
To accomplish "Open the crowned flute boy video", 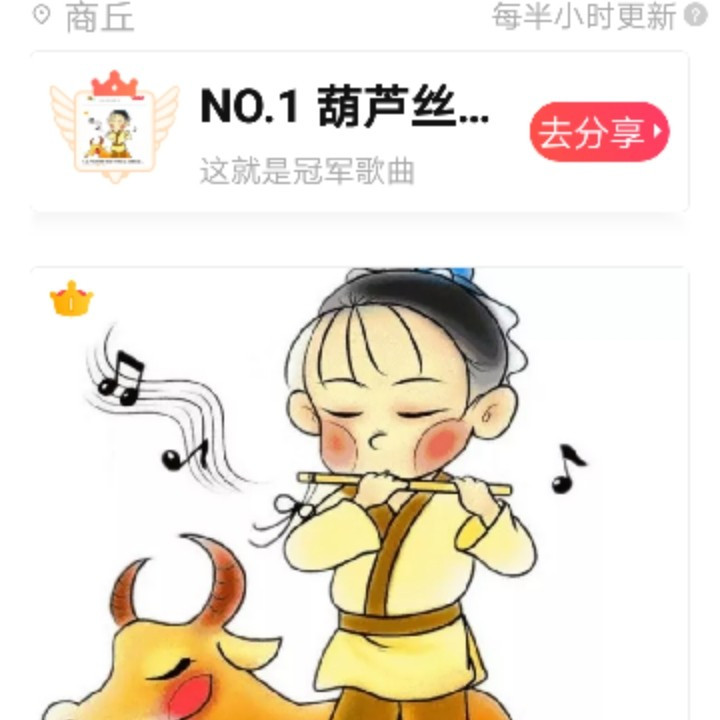I will pos(360,493).
